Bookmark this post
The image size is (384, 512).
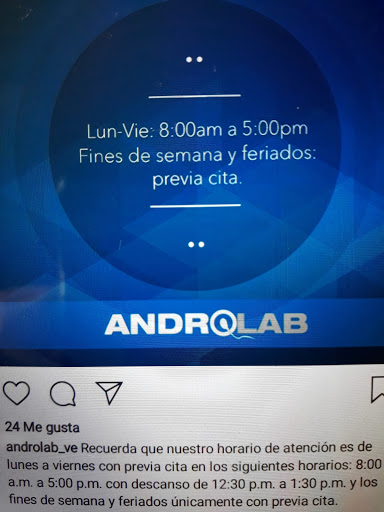click(x=377, y=389)
